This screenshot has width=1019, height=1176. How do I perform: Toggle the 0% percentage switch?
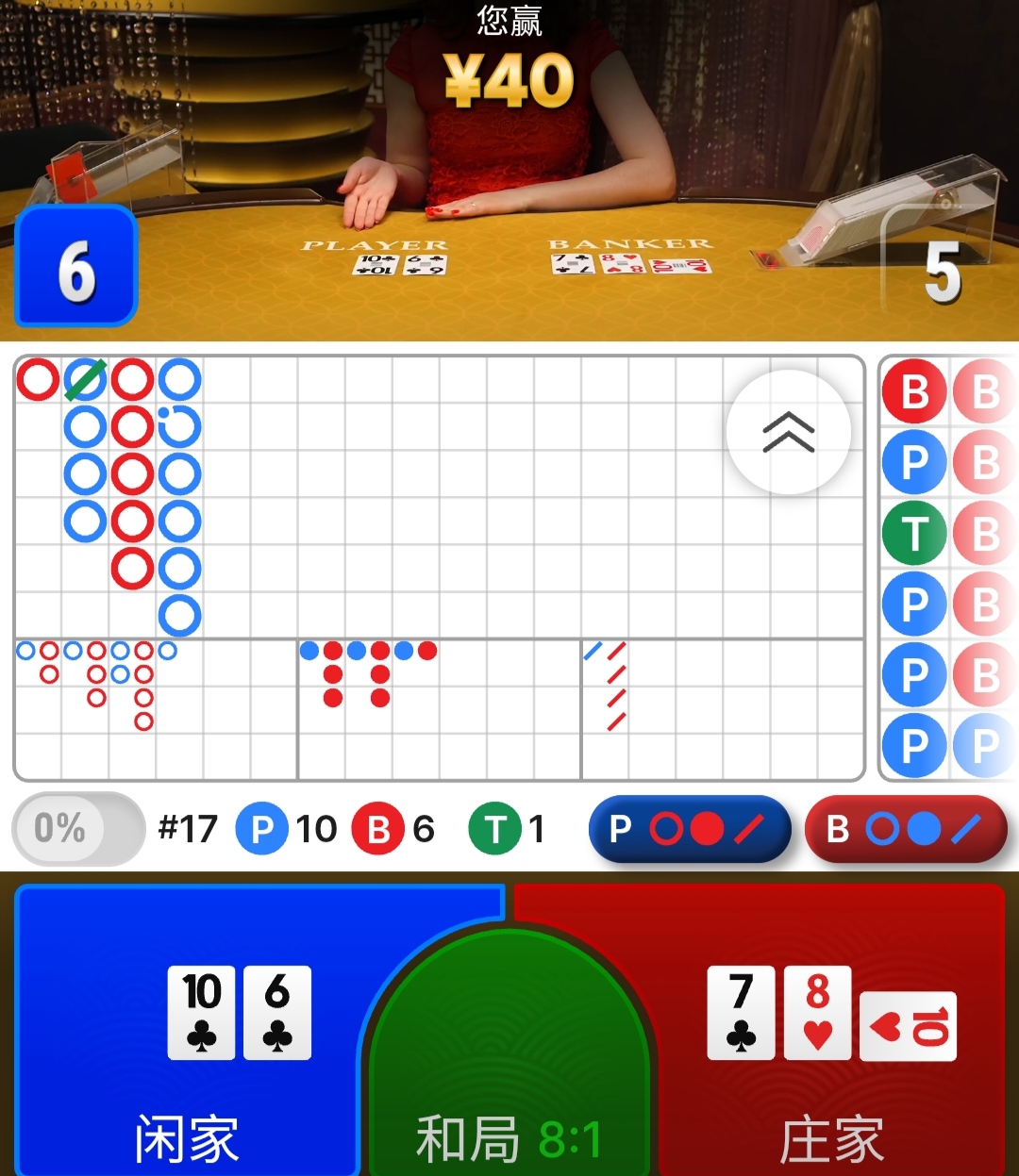point(78,829)
